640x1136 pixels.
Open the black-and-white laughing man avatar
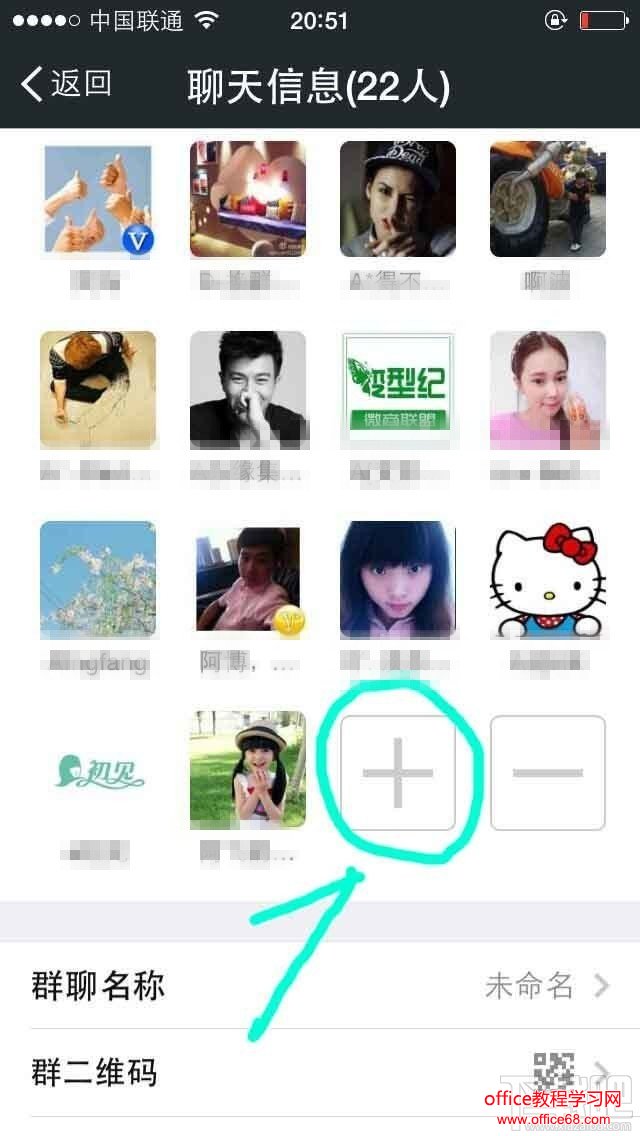(247, 390)
